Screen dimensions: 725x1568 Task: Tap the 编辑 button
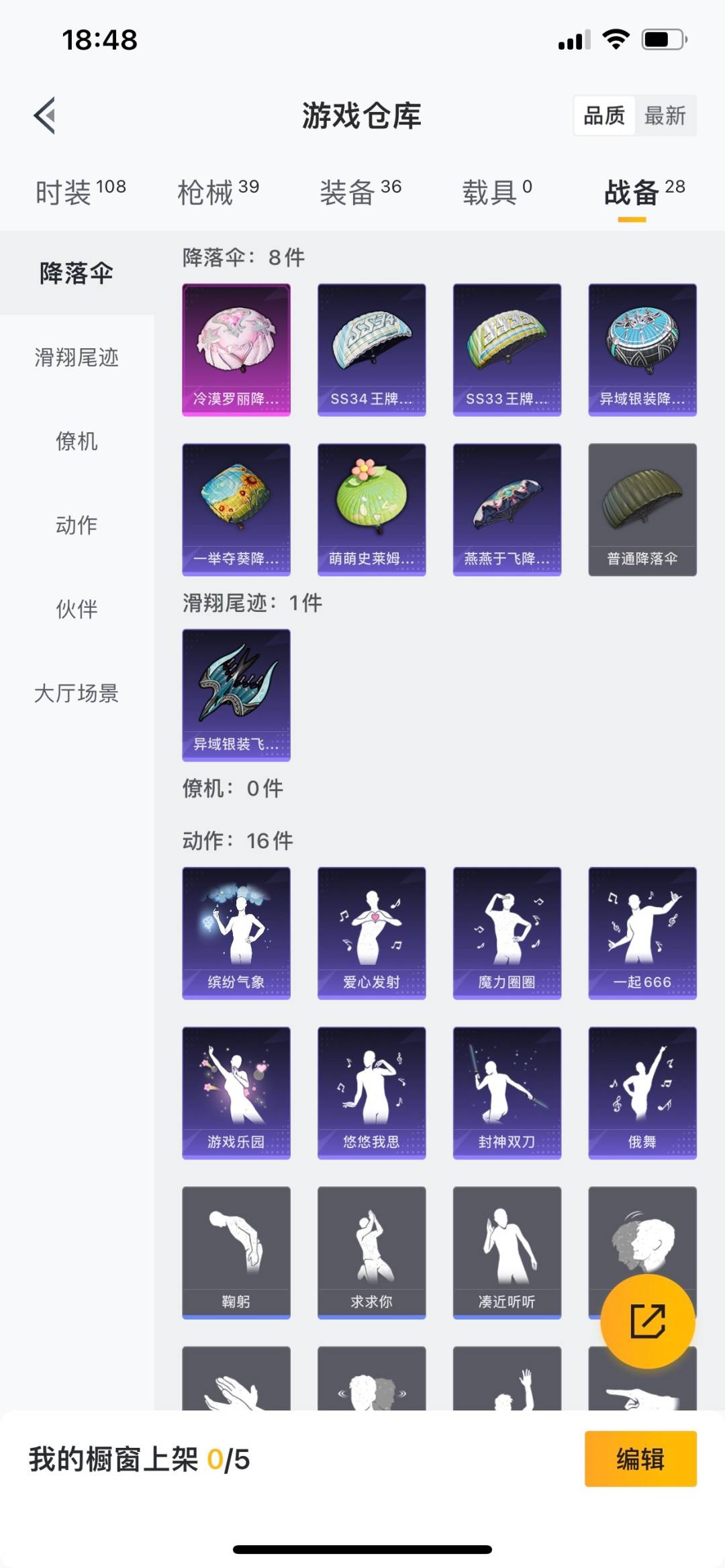(x=640, y=1459)
